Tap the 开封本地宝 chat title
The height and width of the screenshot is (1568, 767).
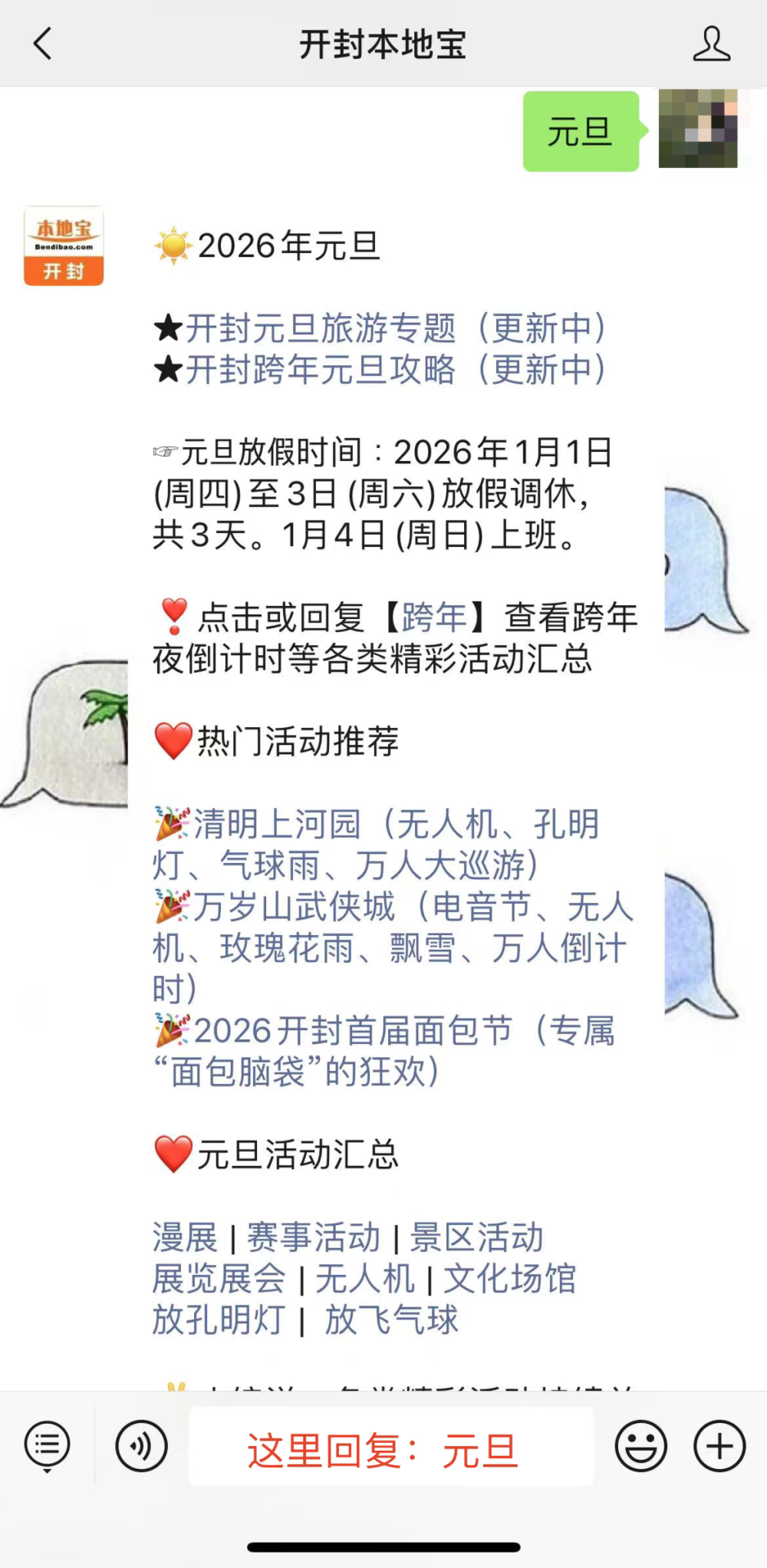coord(383,44)
